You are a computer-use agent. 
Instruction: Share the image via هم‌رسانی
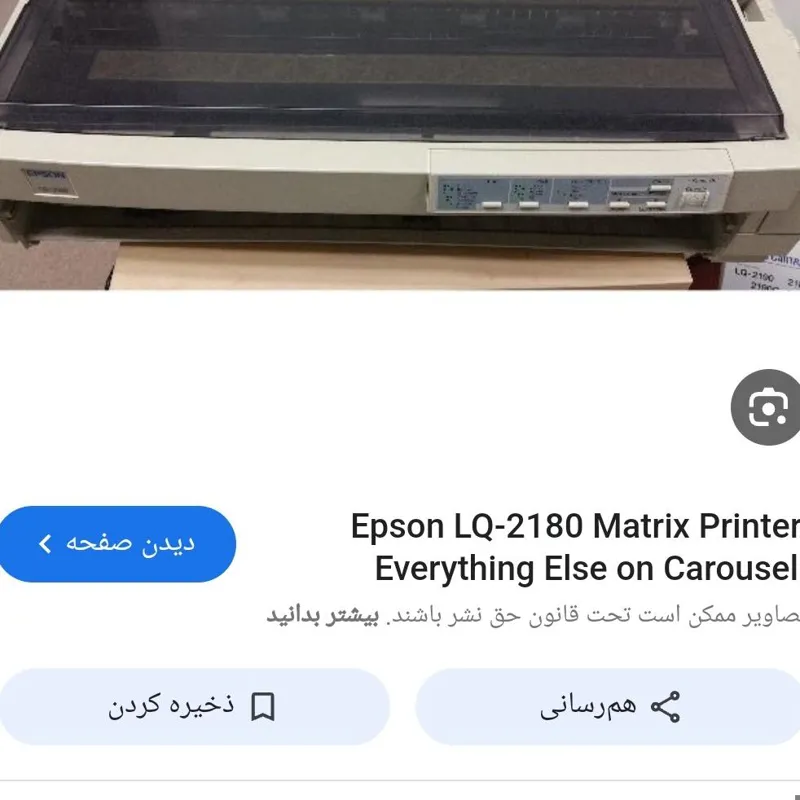coord(608,707)
